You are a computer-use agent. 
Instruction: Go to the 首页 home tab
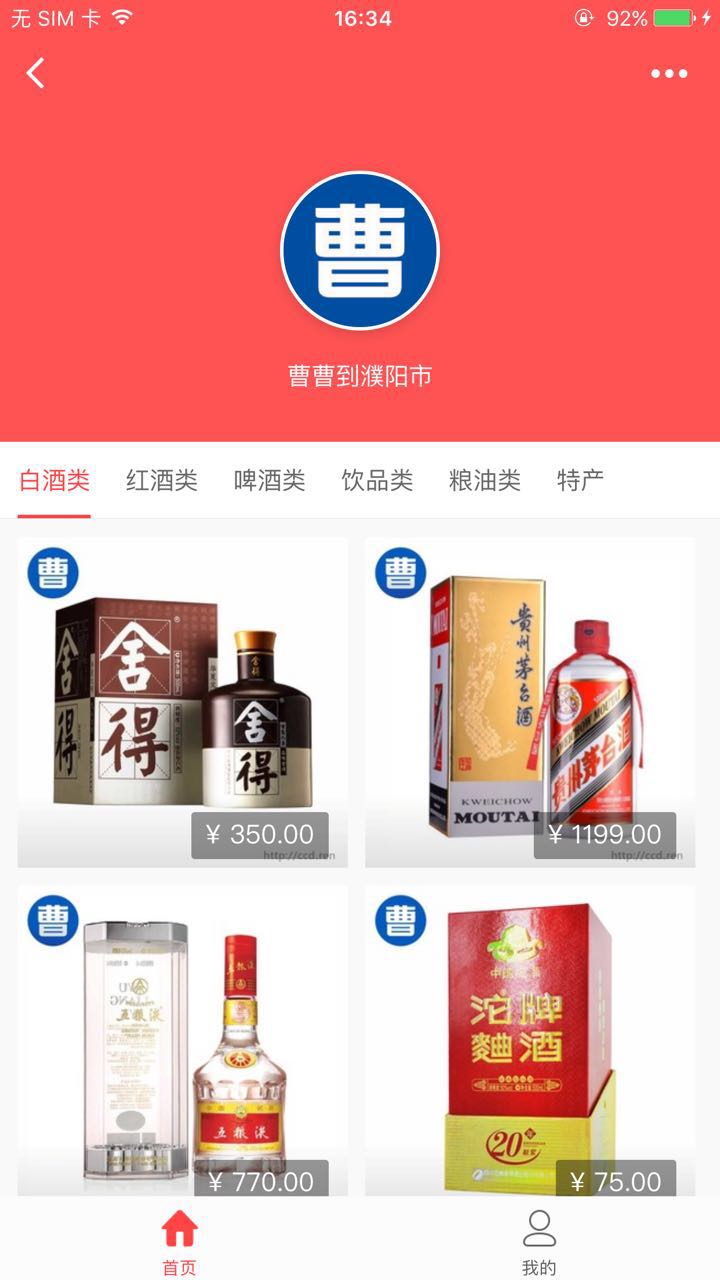pyautogui.click(x=180, y=1241)
